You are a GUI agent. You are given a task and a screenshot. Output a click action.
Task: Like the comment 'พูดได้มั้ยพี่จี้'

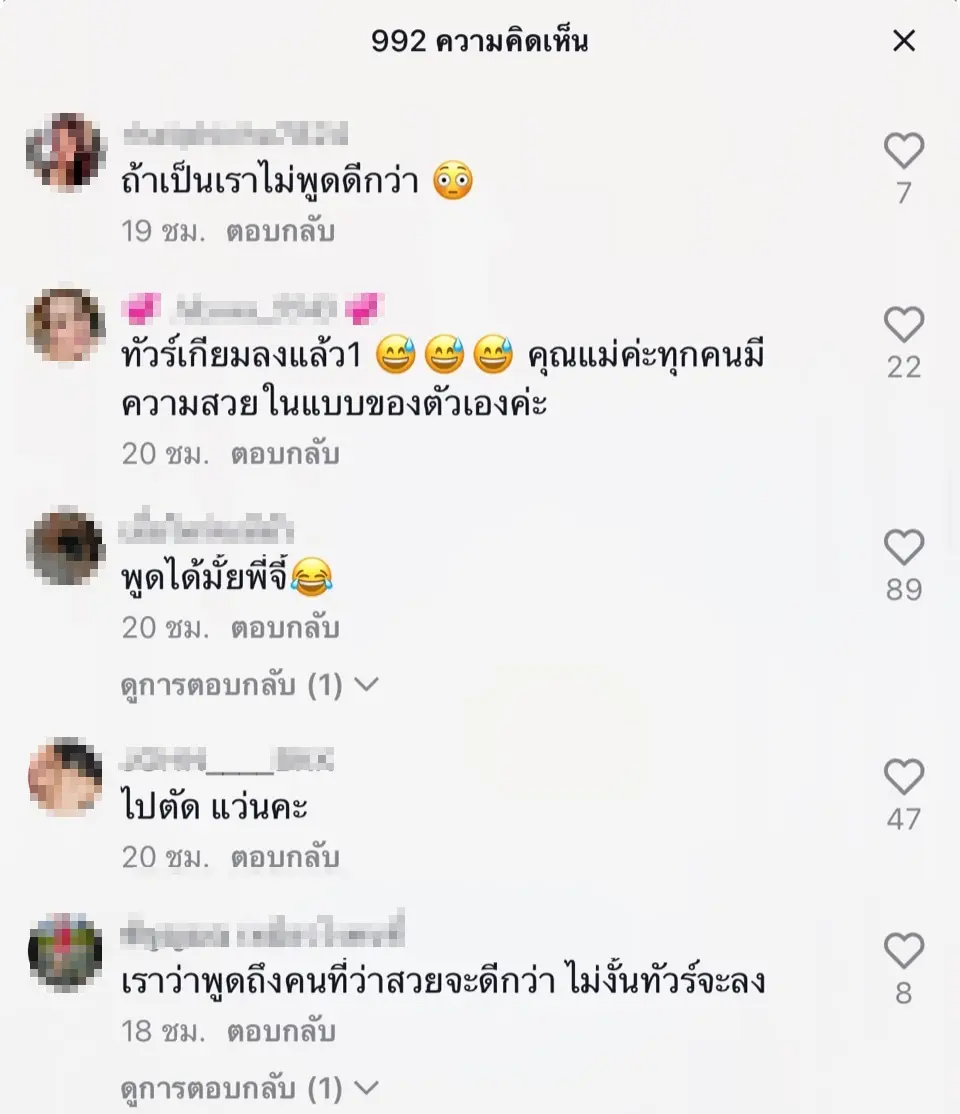click(904, 548)
